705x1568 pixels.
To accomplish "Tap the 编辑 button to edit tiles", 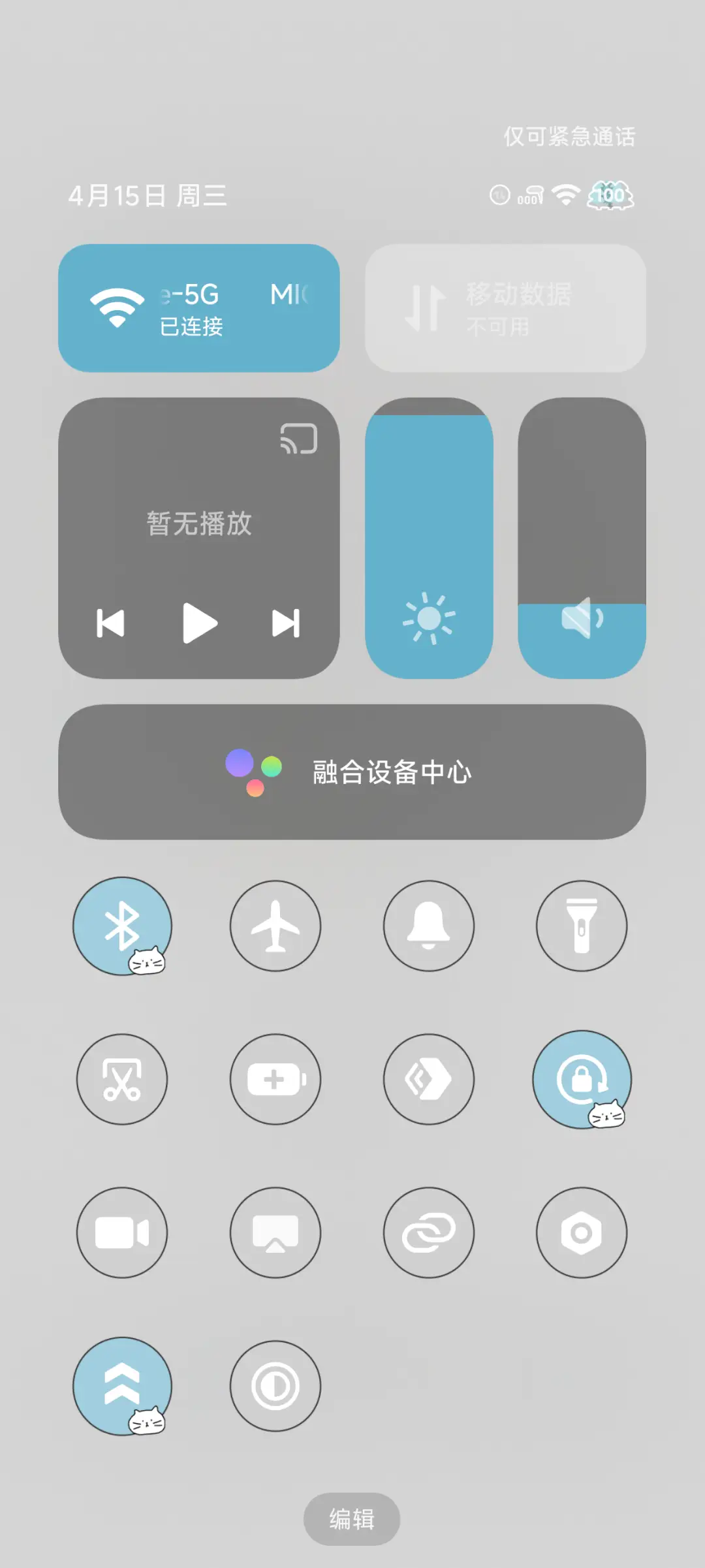I will point(351,1518).
